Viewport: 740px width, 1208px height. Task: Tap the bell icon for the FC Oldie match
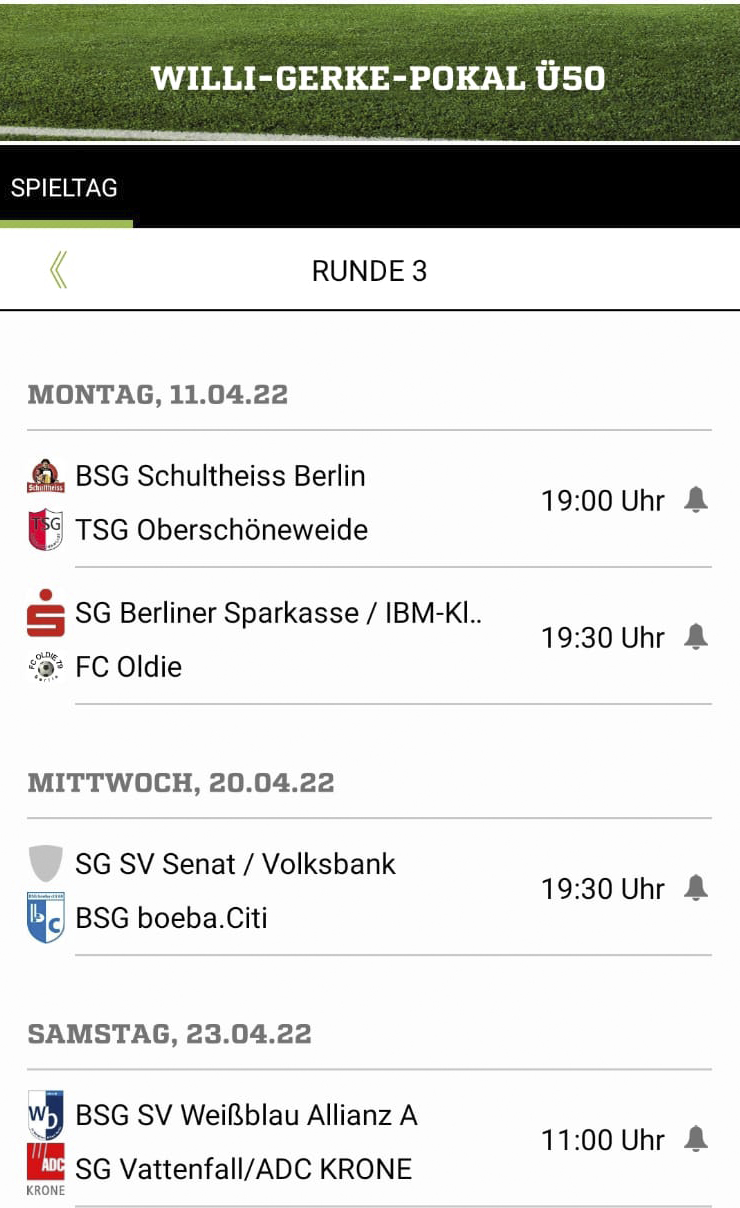pos(696,637)
